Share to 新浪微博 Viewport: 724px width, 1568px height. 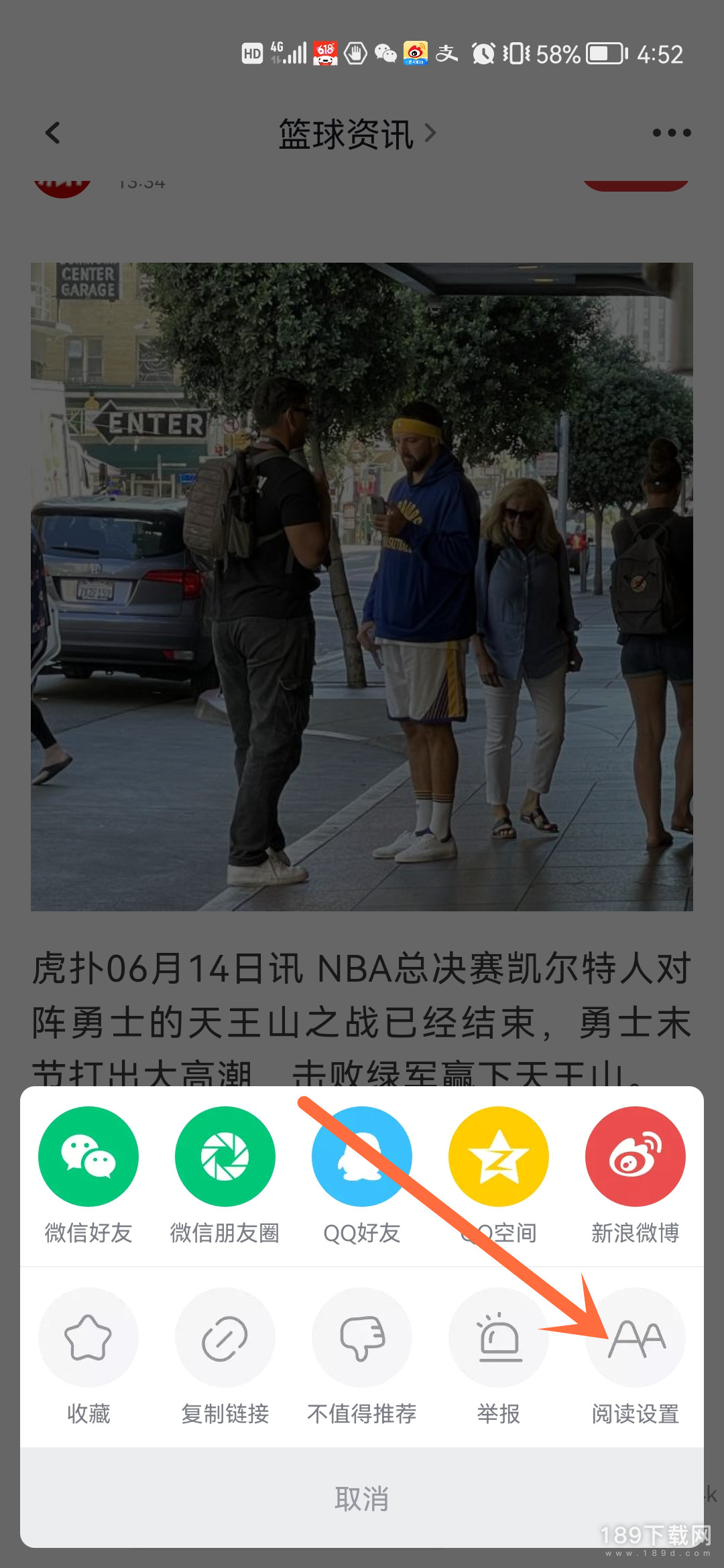coord(636,1157)
